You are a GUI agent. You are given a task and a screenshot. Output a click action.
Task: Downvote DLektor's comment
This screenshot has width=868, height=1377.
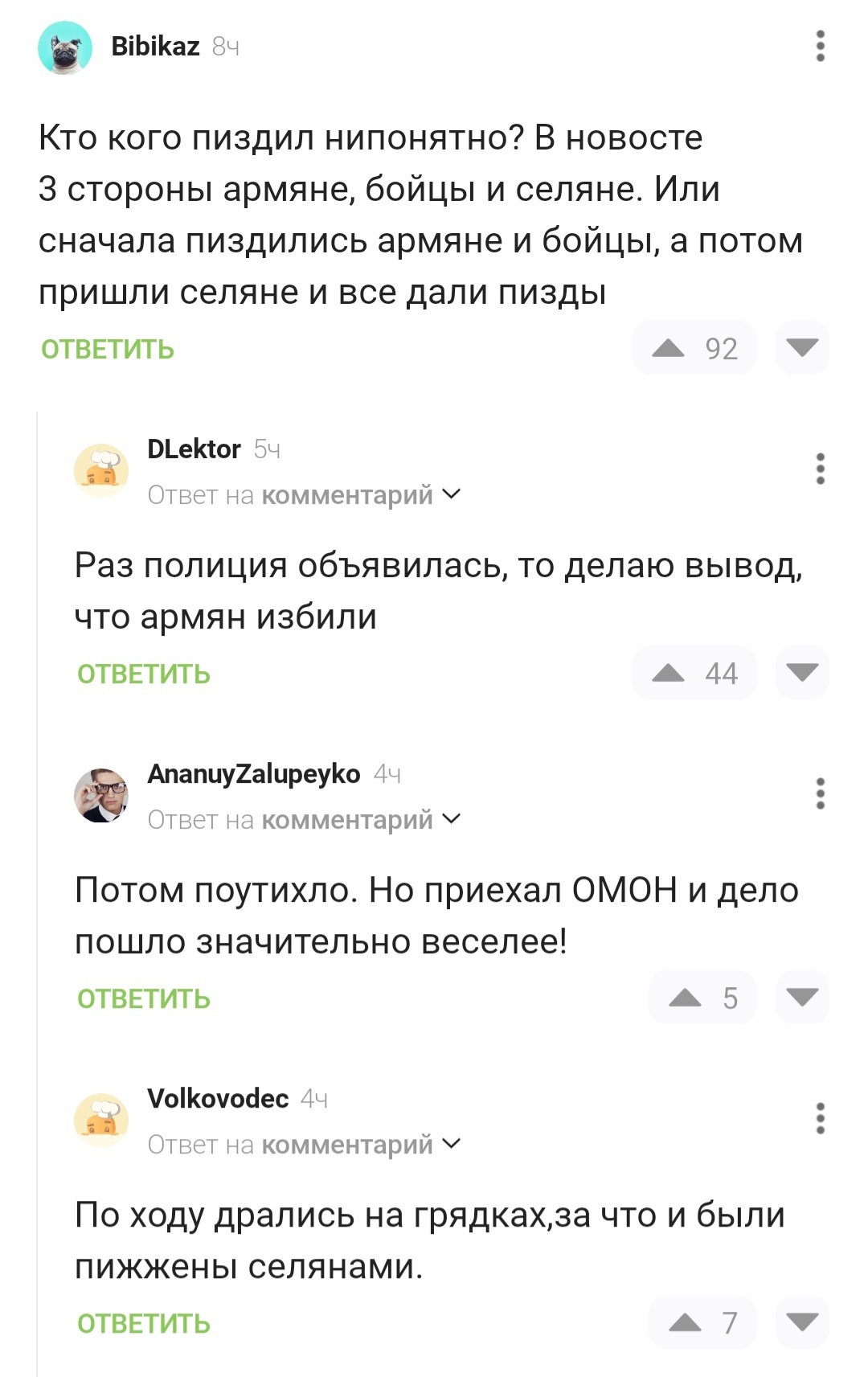pos(802,673)
